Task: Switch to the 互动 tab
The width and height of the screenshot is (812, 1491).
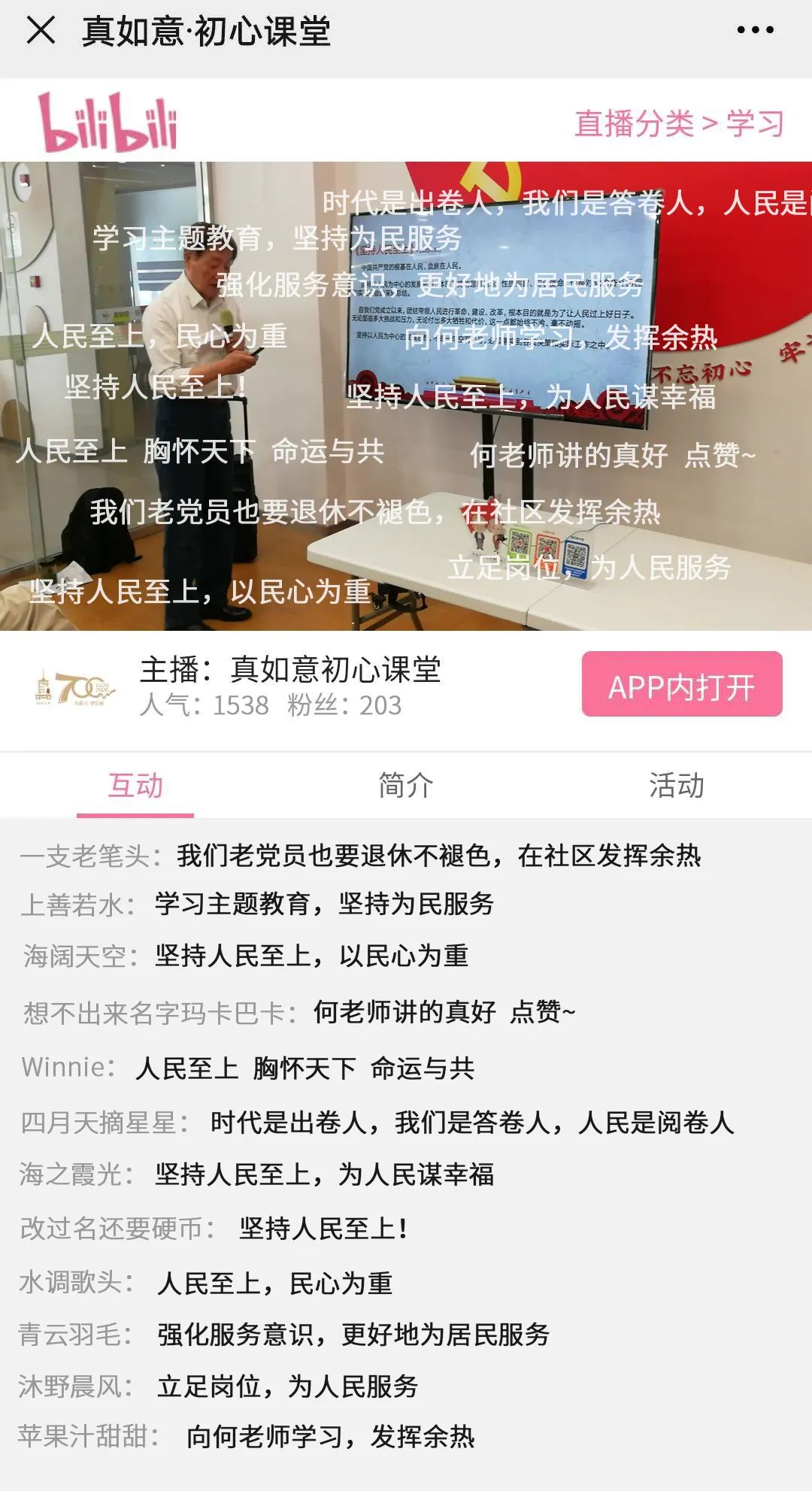Action: click(x=135, y=786)
